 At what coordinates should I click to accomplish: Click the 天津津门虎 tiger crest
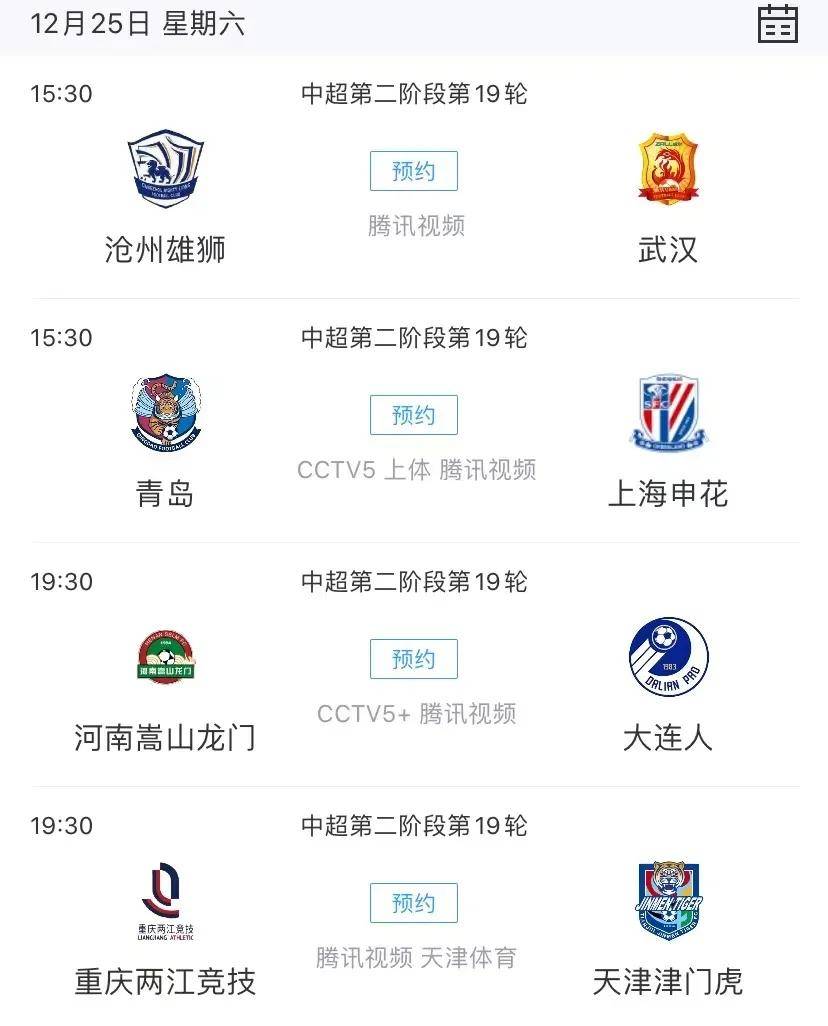[665, 900]
